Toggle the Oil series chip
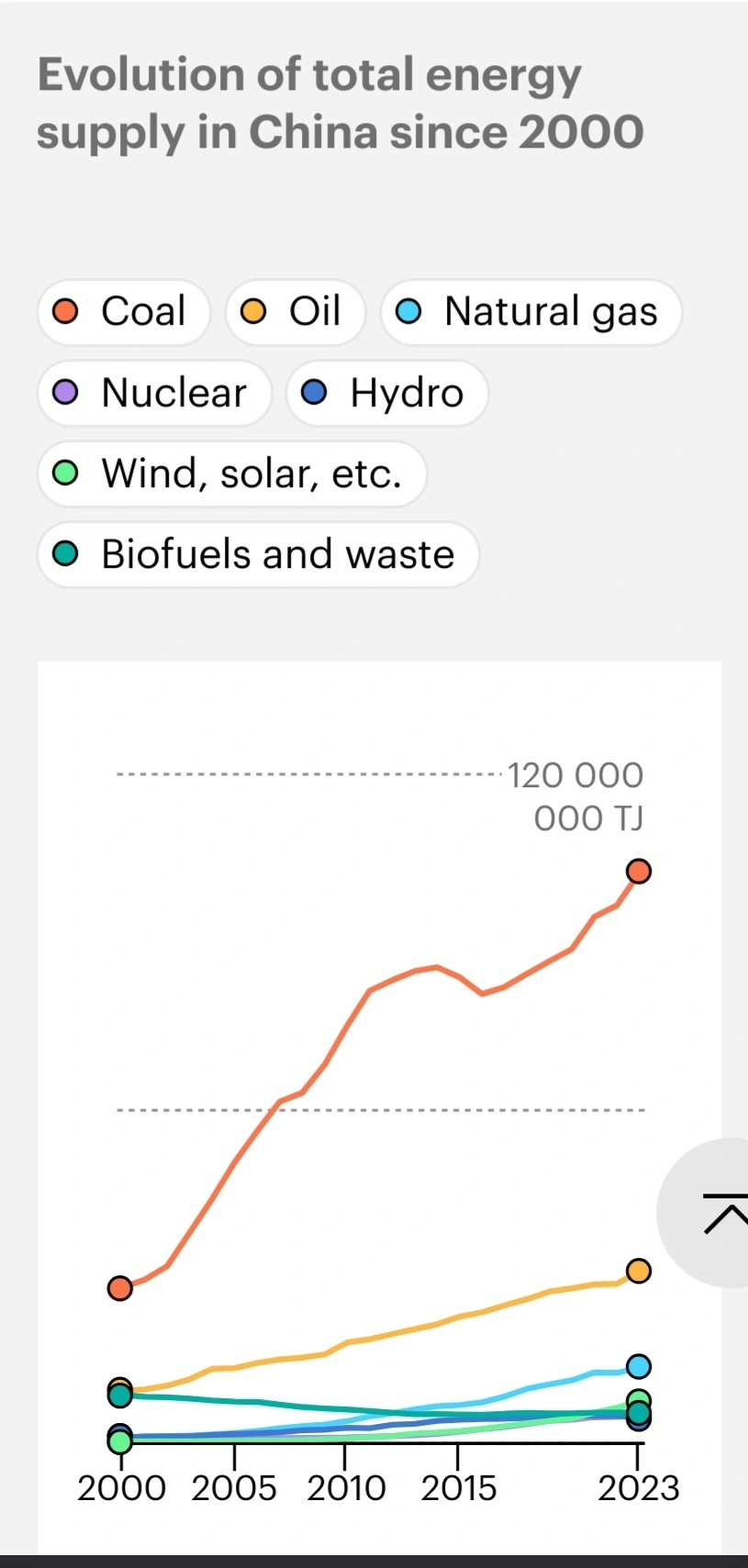Viewport: 748px width, 1568px height. [x=295, y=312]
